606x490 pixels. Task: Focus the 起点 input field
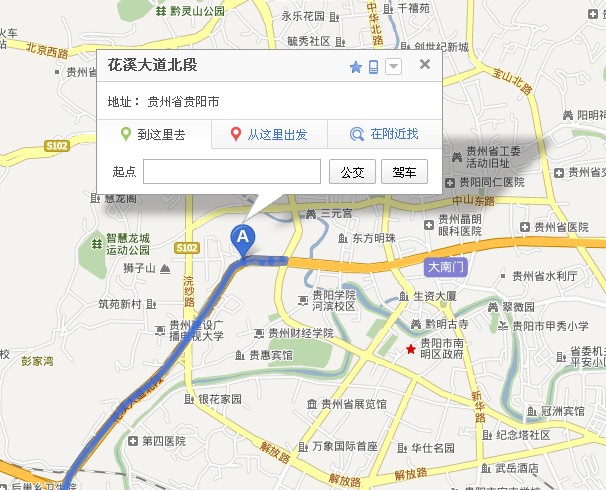[231, 172]
